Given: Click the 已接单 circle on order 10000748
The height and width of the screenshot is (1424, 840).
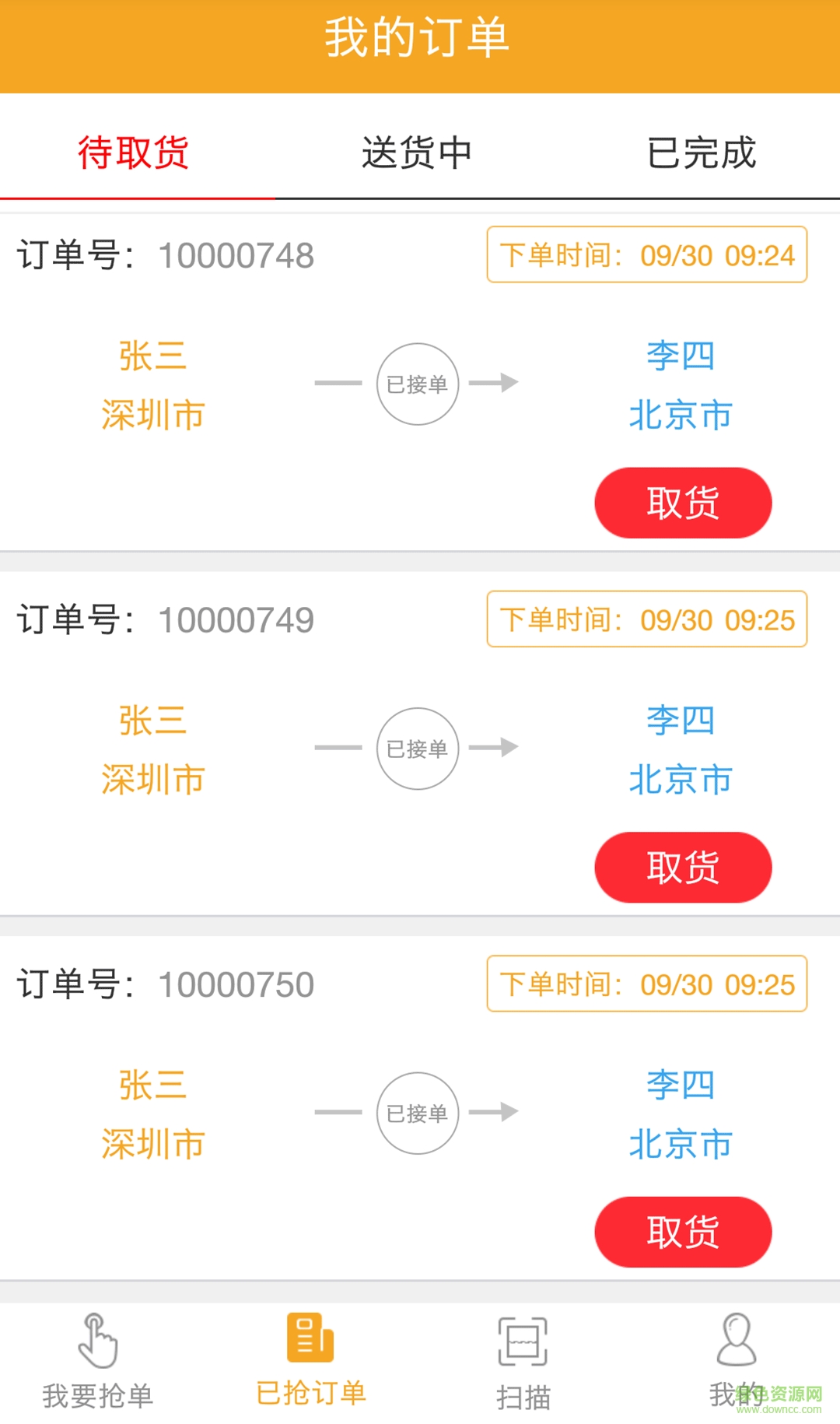Looking at the screenshot, I should (x=418, y=383).
